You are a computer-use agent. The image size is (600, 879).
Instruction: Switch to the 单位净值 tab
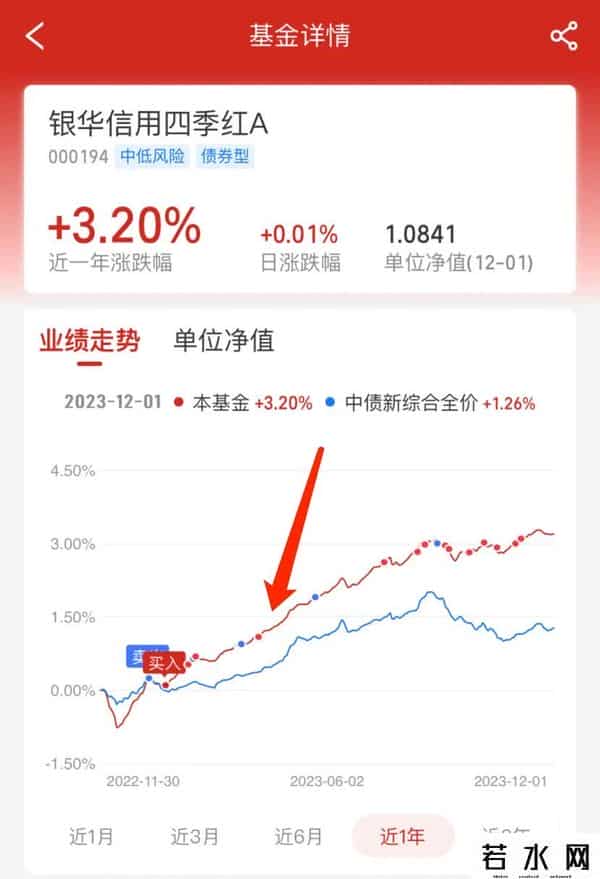tap(224, 340)
